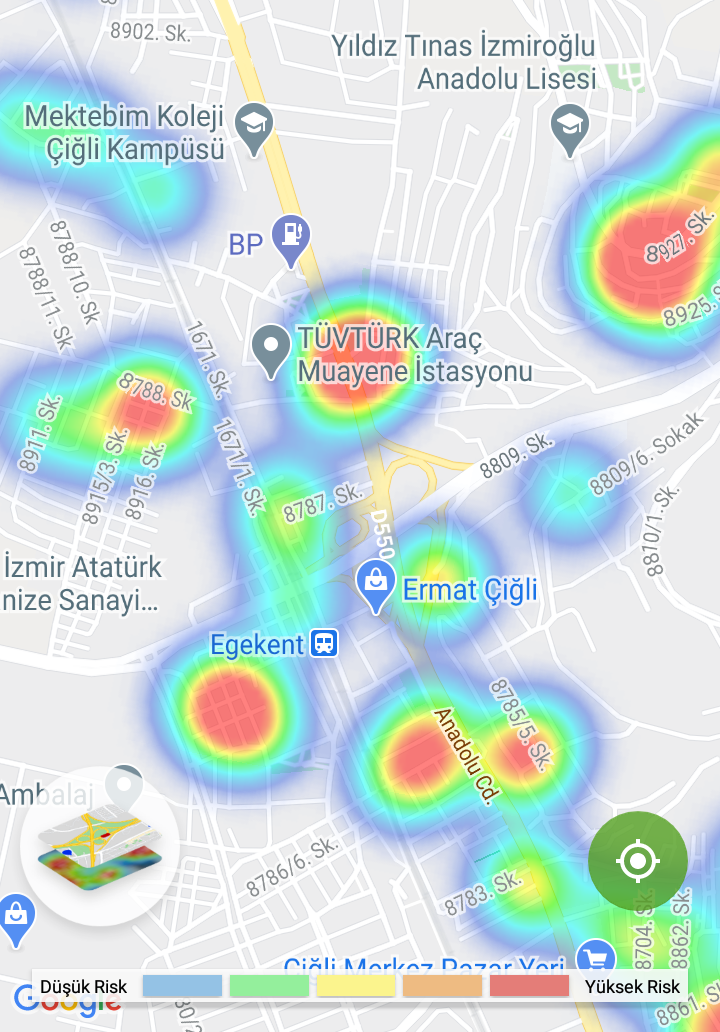The image size is (720, 1032).
Task: Open the Ermat Çiğli shopping marker
Action: point(376,588)
